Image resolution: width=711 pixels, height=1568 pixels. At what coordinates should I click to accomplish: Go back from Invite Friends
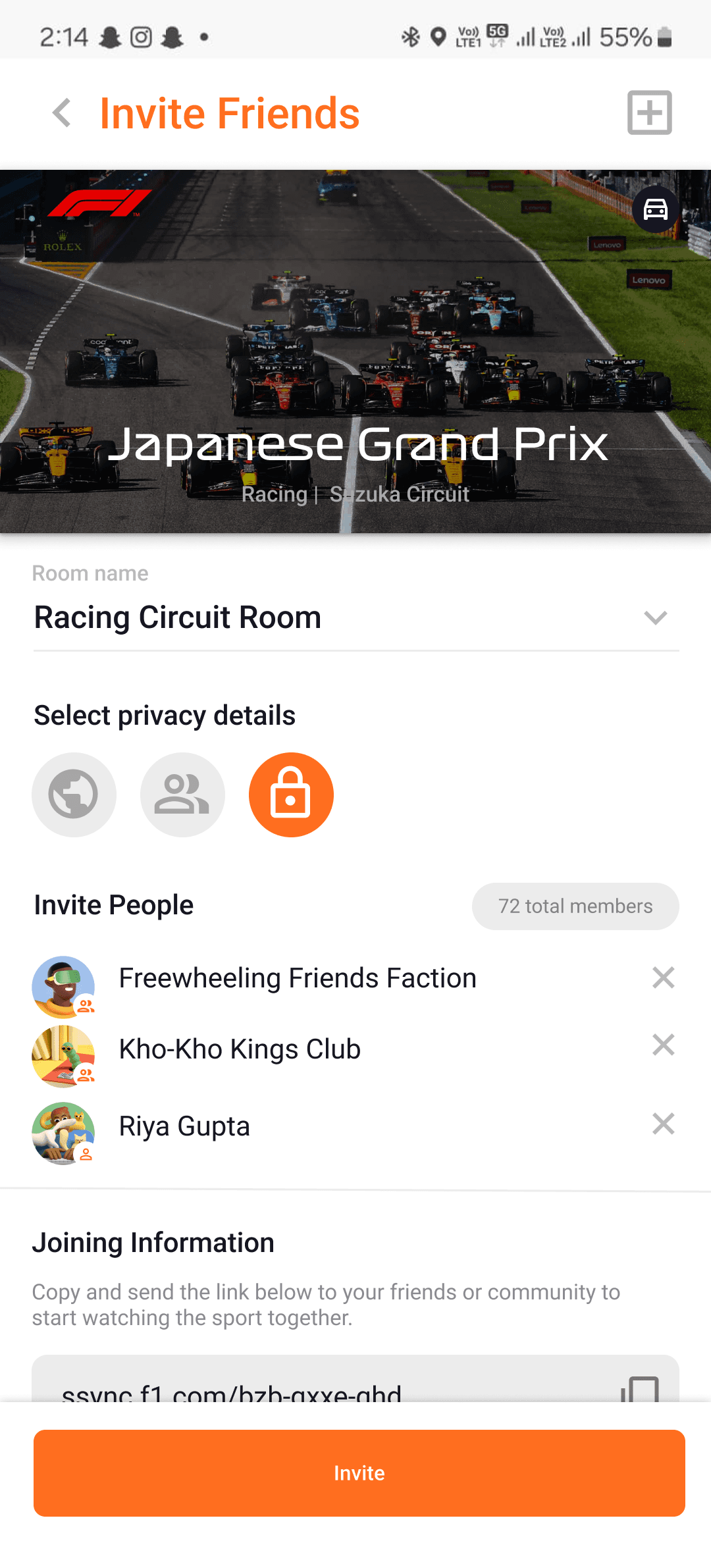pyautogui.click(x=62, y=113)
